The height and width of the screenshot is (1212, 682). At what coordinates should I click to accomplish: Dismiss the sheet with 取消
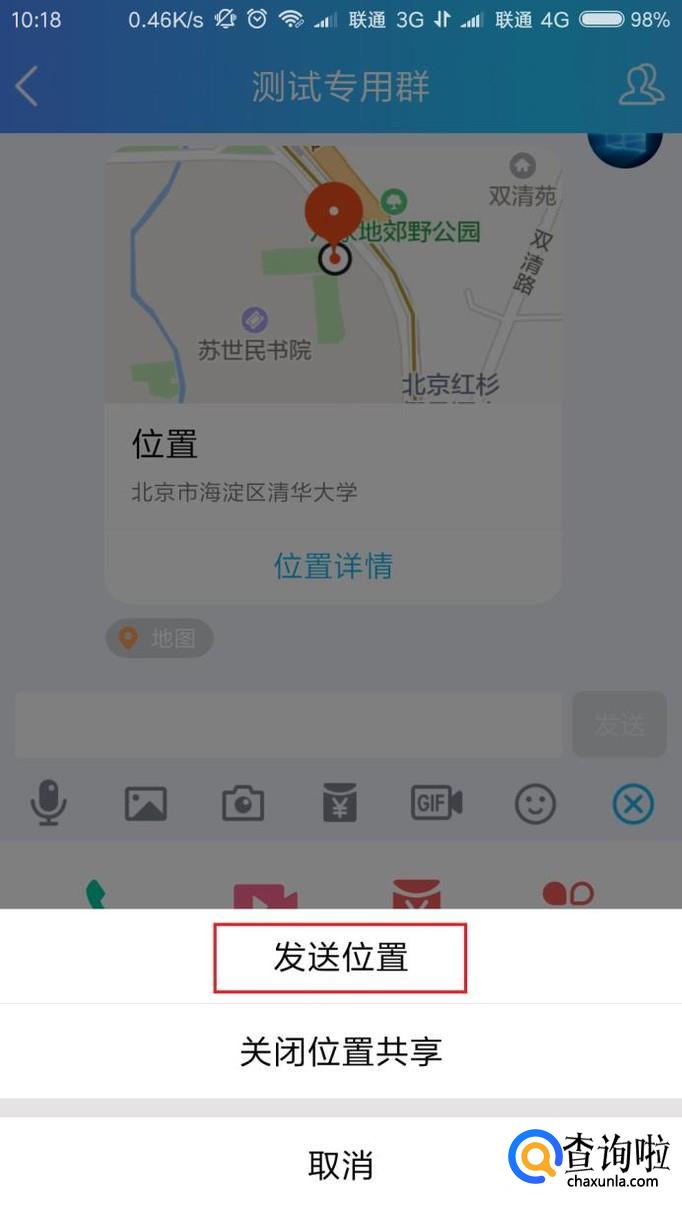pyautogui.click(x=340, y=1164)
